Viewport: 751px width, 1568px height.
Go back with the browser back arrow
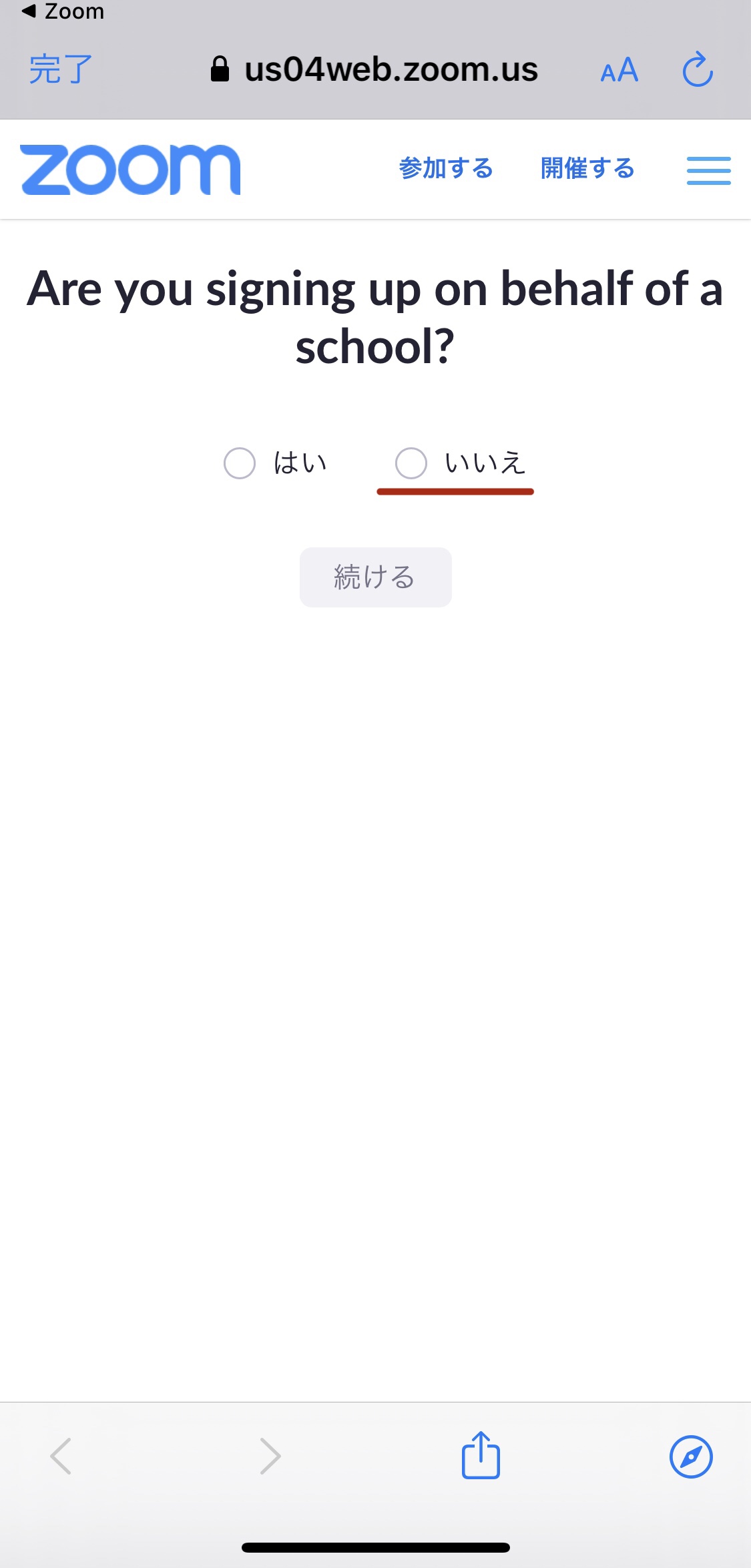click(x=61, y=1456)
